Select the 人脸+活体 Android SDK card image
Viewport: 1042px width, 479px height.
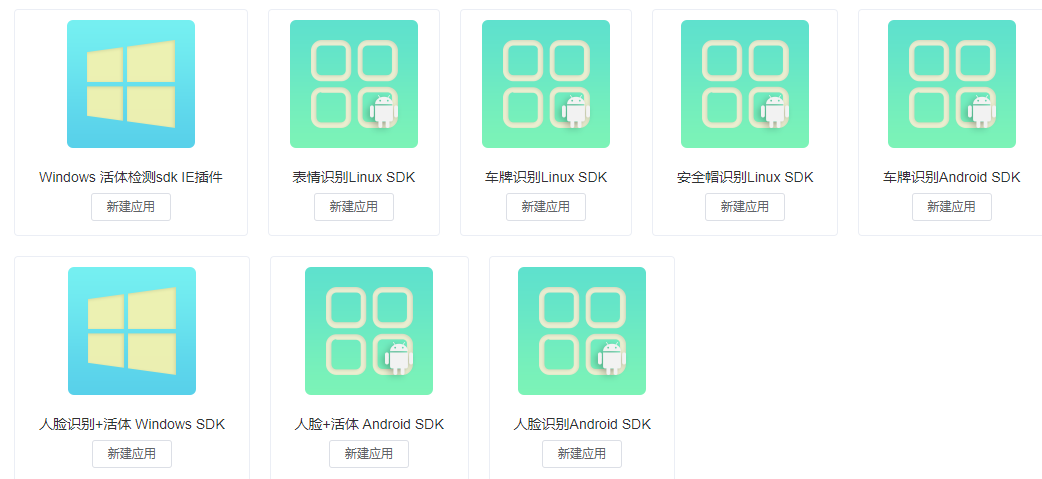click(x=369, y=331)
